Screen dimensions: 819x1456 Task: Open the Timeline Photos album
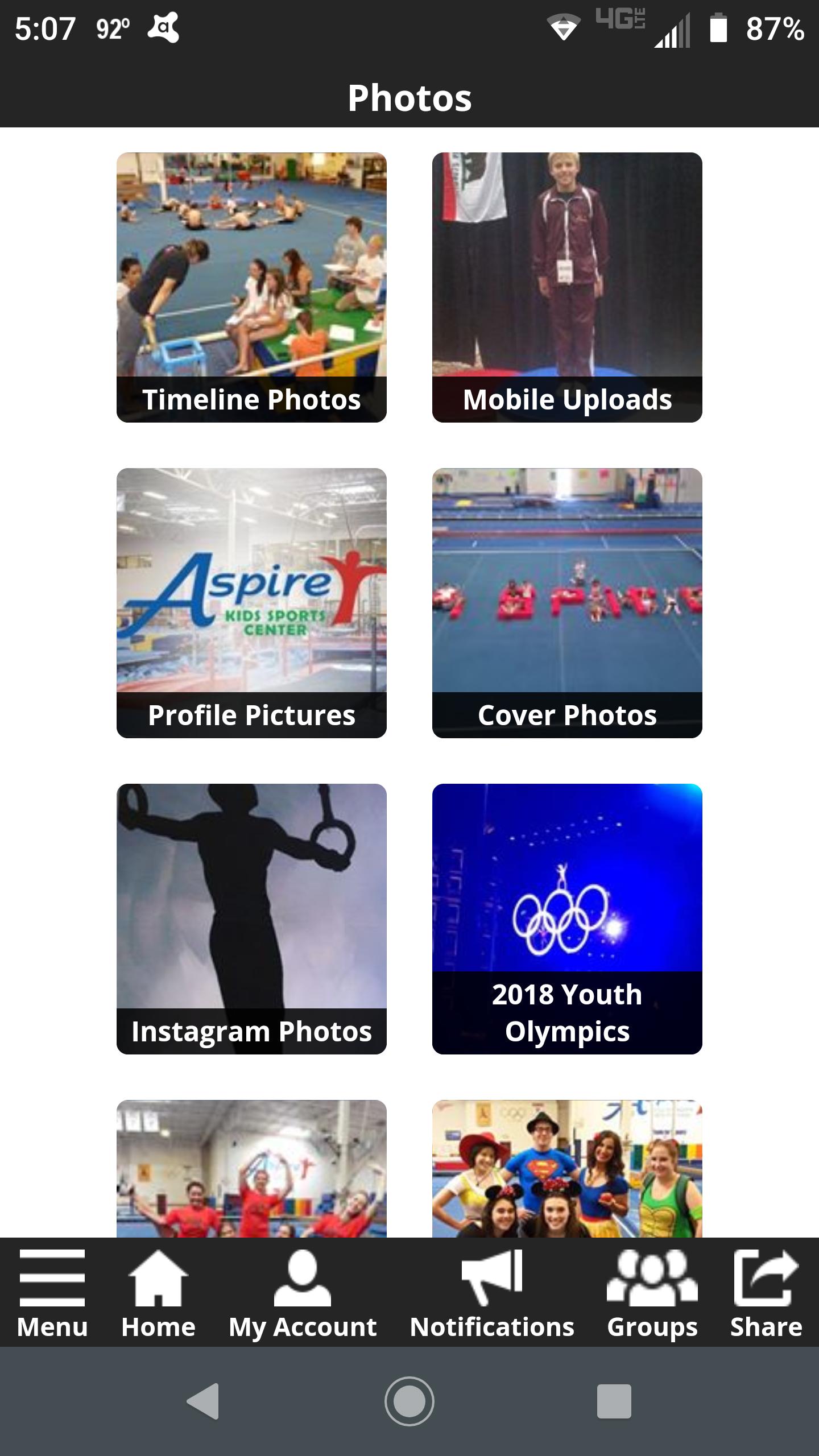click(x=251, y=287)
